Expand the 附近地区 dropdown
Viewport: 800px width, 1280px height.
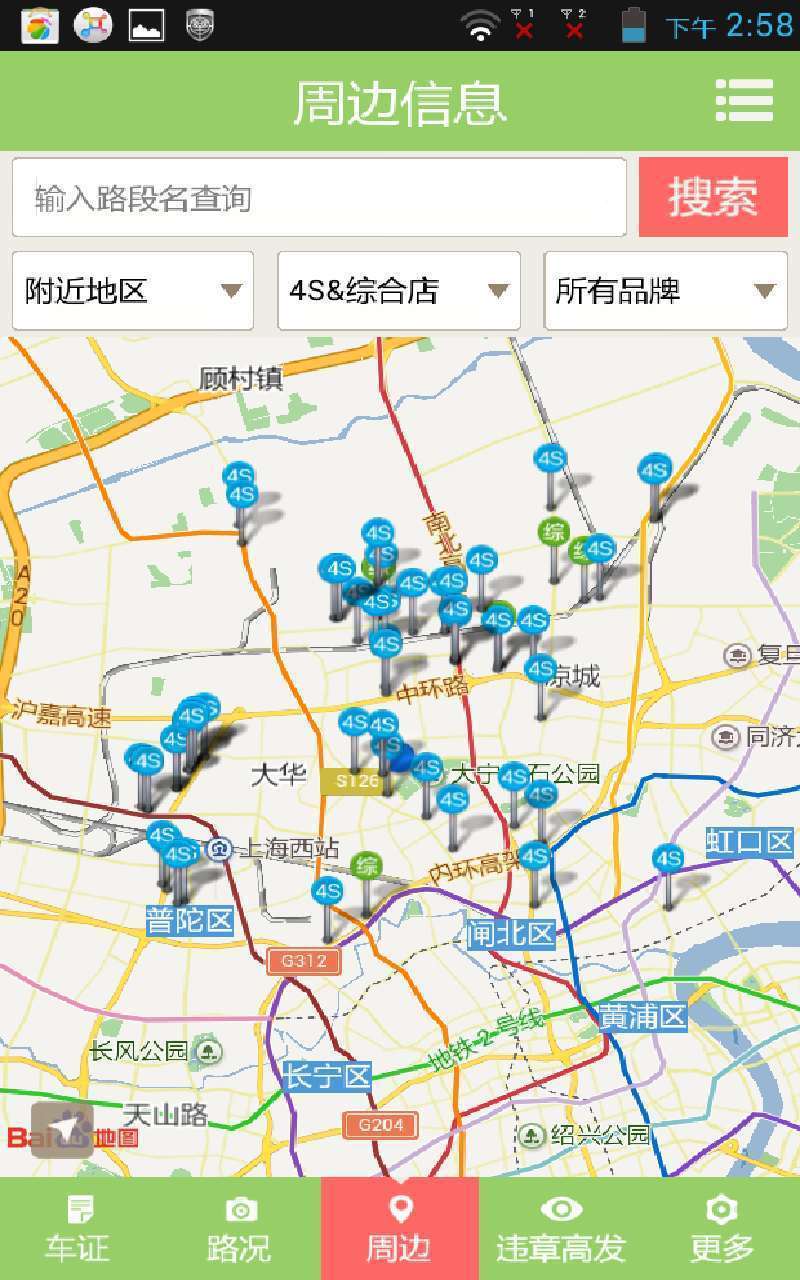[133, 291]
